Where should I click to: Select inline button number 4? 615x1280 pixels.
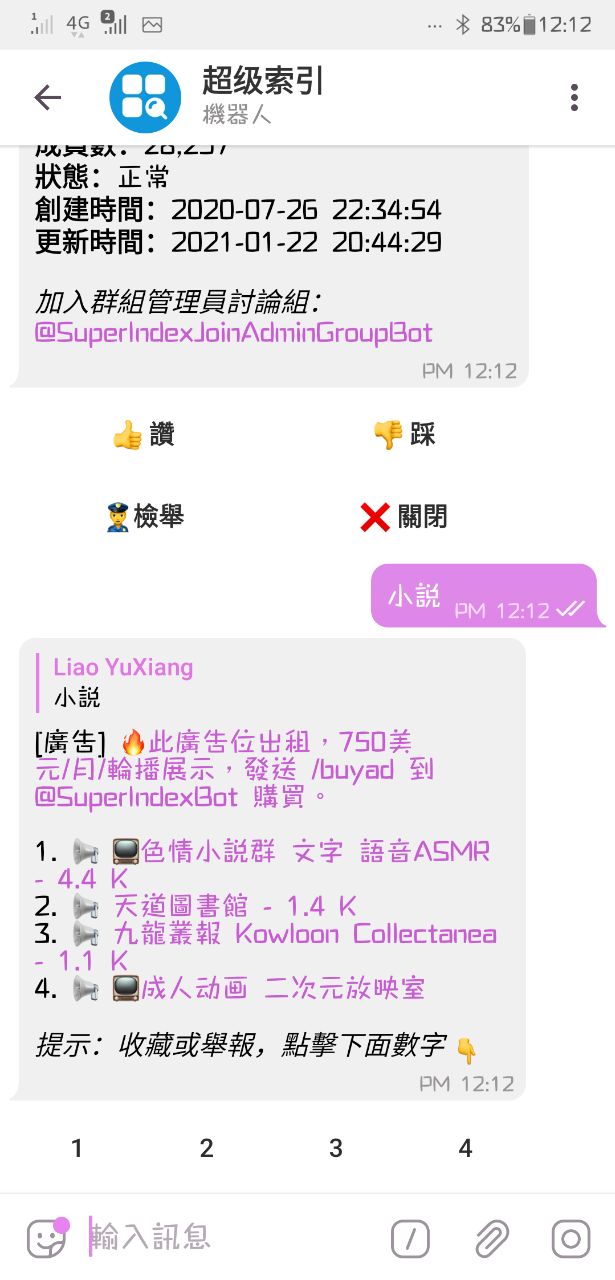pos(465,1149)
